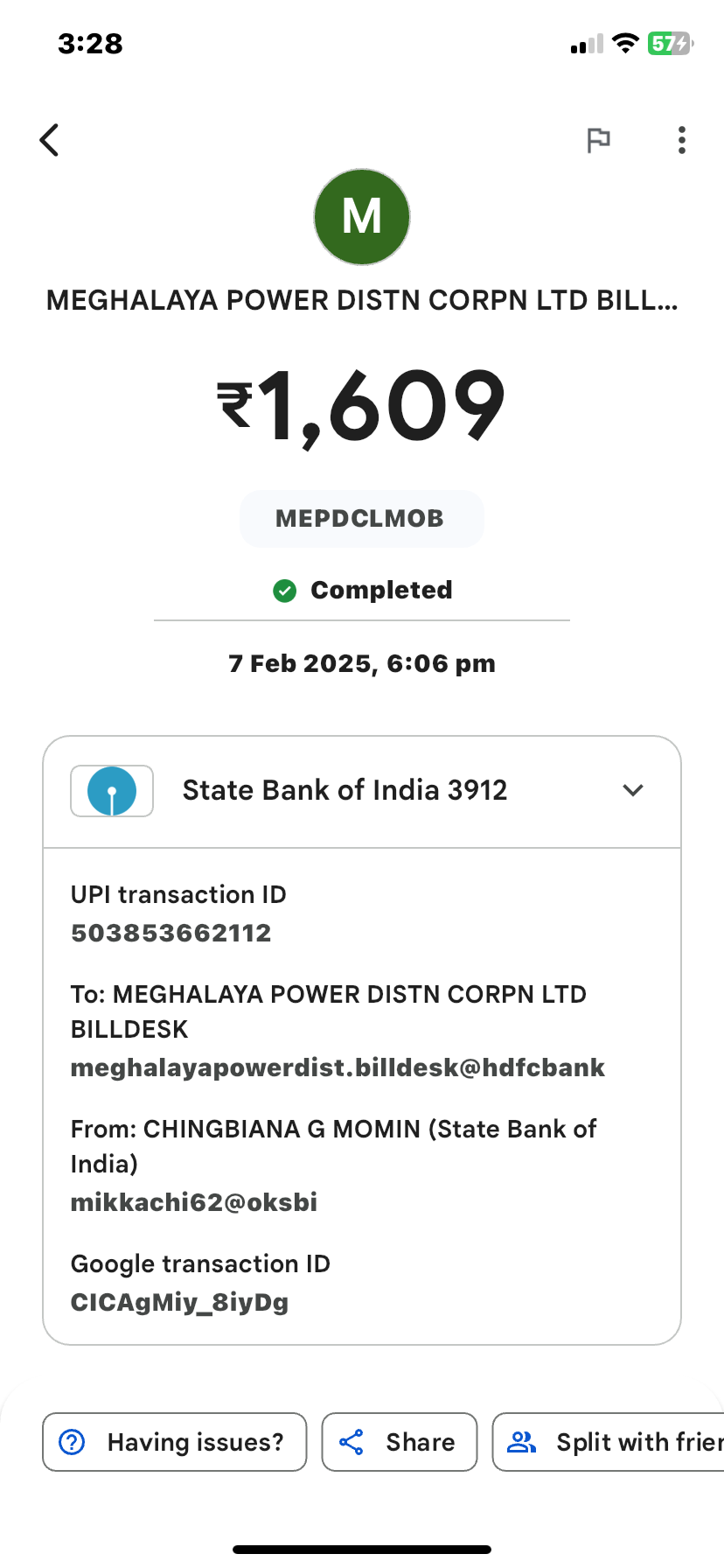Screen dimensions: 724x1568
Task: Go back using the arrow
Action: click(50, 140)
